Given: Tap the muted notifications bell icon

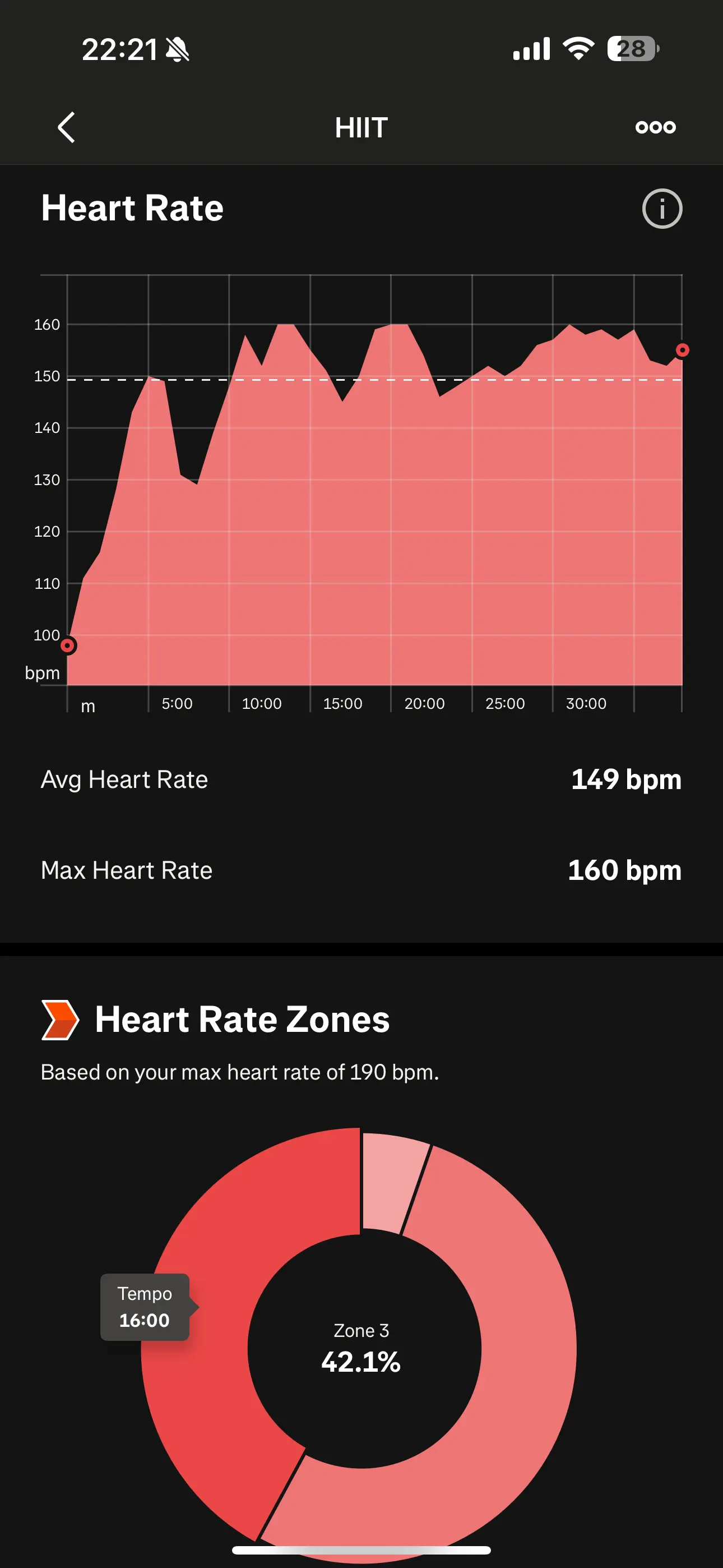Looking at the screenshot, I should click(177, 50).
